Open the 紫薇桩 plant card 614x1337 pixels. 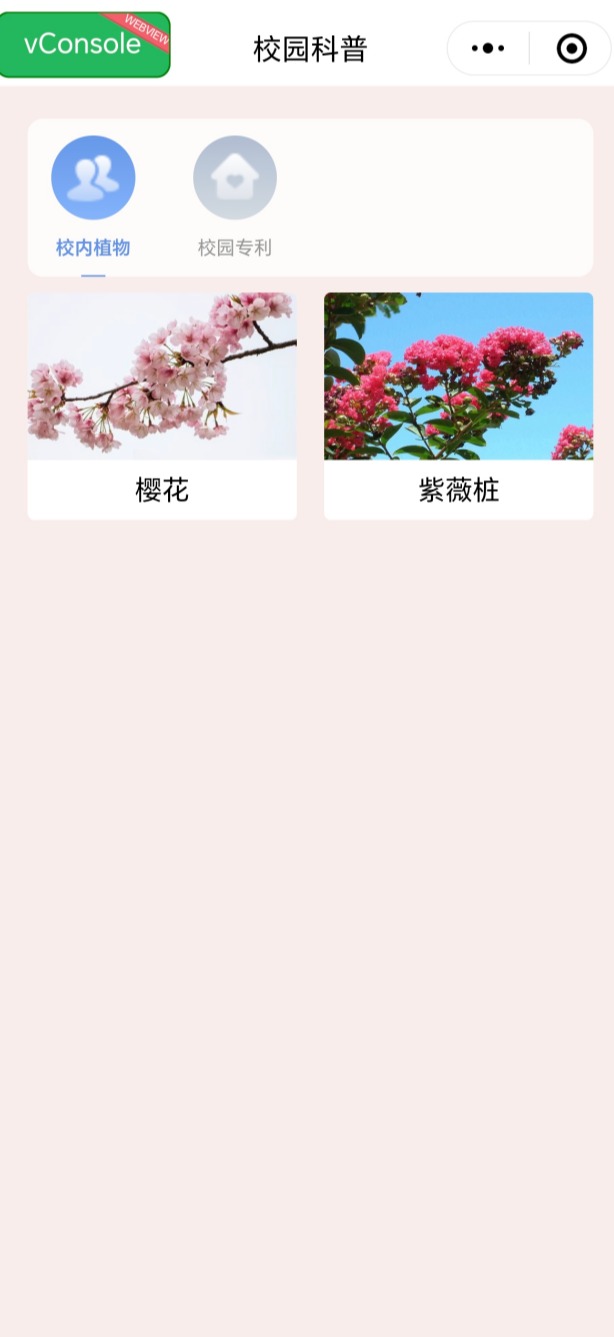[x=458, y=406]
